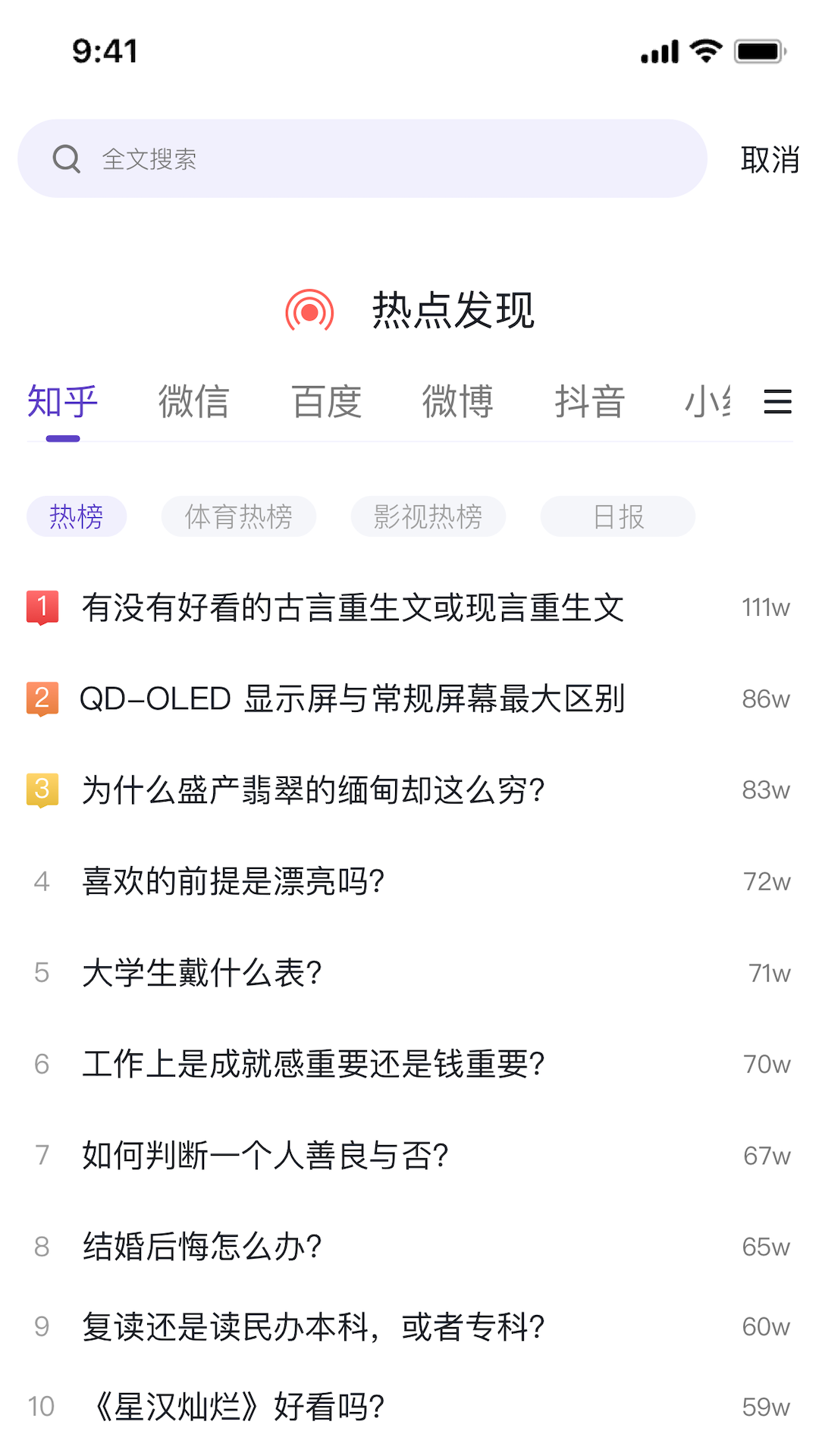The image size is (819, 1456).
Task: Select the 日报 filter chip
Action: 618,516
